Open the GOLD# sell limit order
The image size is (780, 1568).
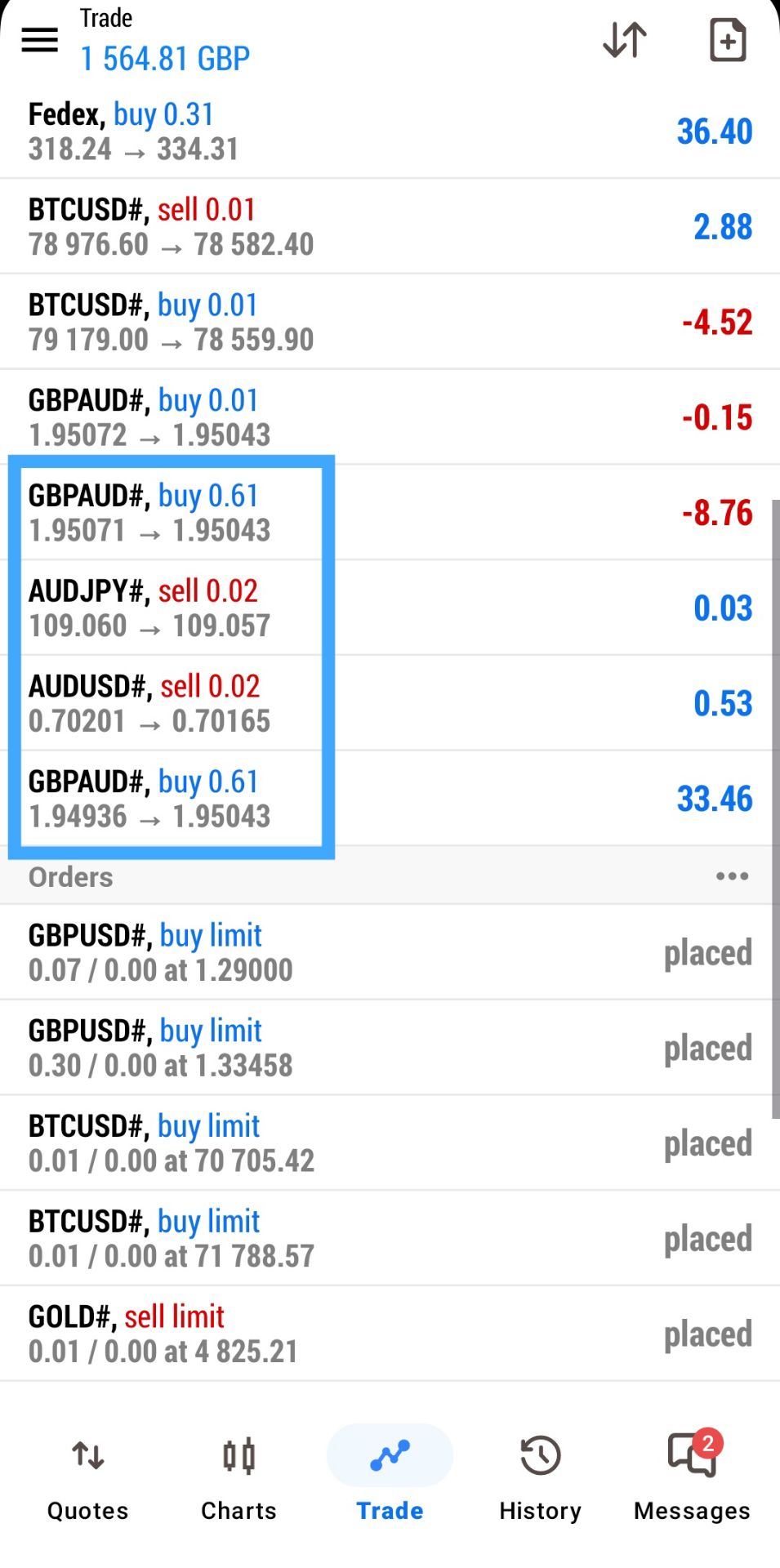390,1334
